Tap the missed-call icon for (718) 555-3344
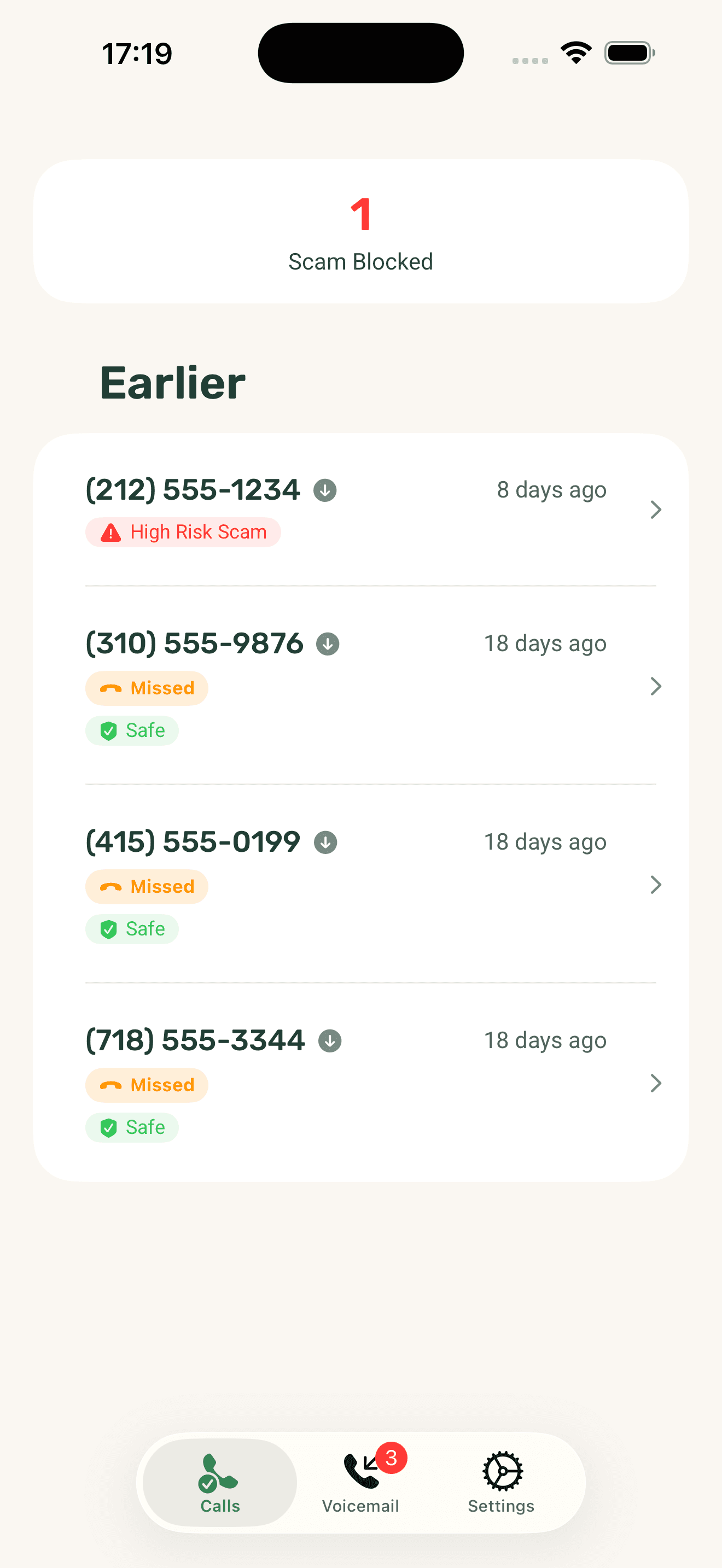The image size is (722, 1568). (112, 1085)
